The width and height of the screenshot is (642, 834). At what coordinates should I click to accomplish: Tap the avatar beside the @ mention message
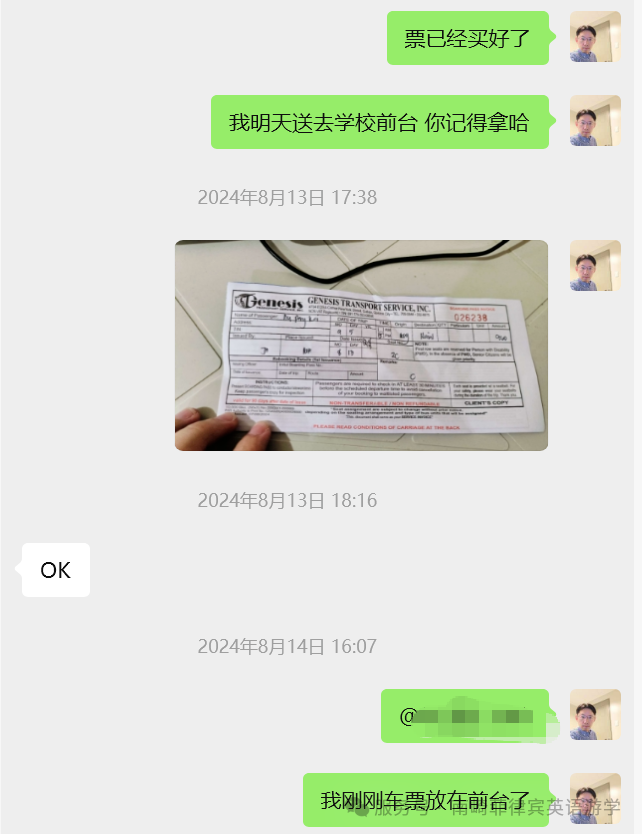pyautogui.click(x=595, y=714)
